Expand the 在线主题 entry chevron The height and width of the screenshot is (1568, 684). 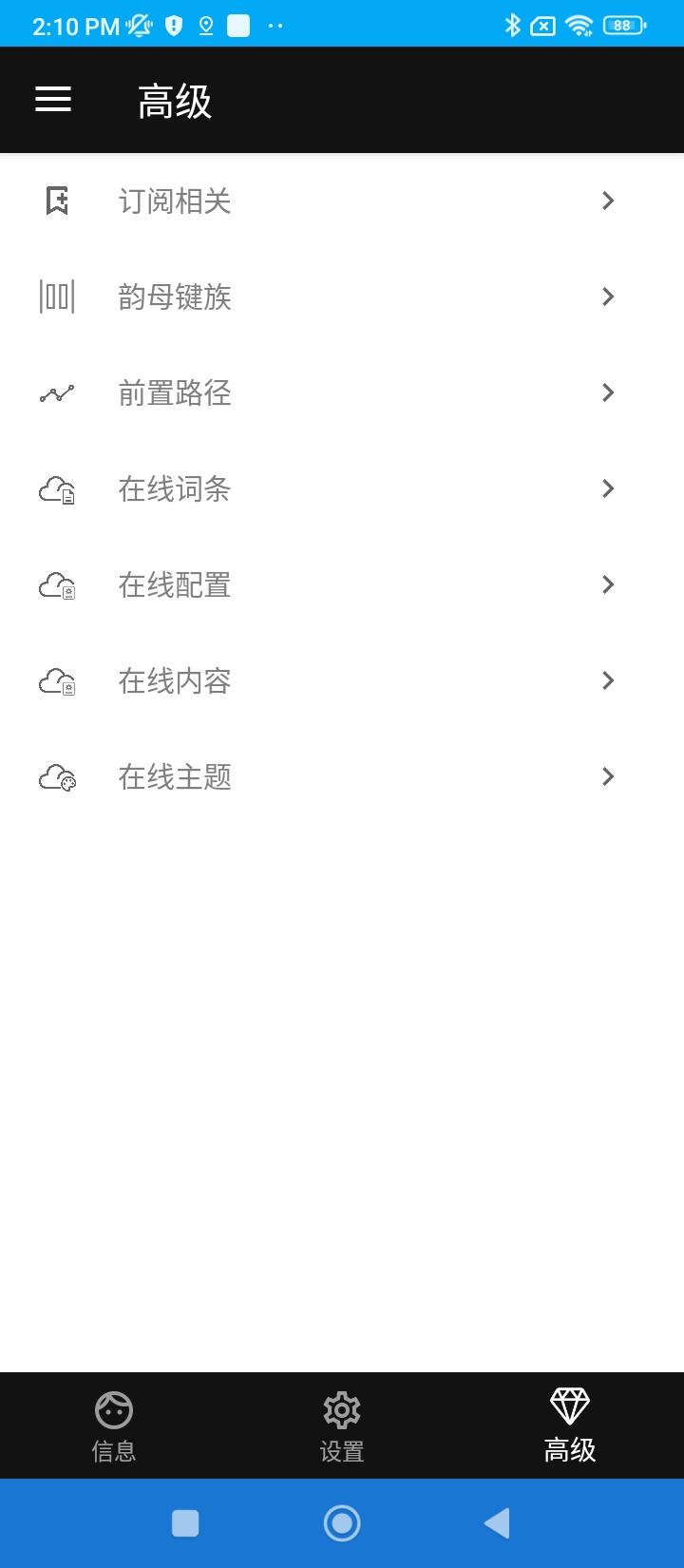pyautogui.click(x=607, y=776)
